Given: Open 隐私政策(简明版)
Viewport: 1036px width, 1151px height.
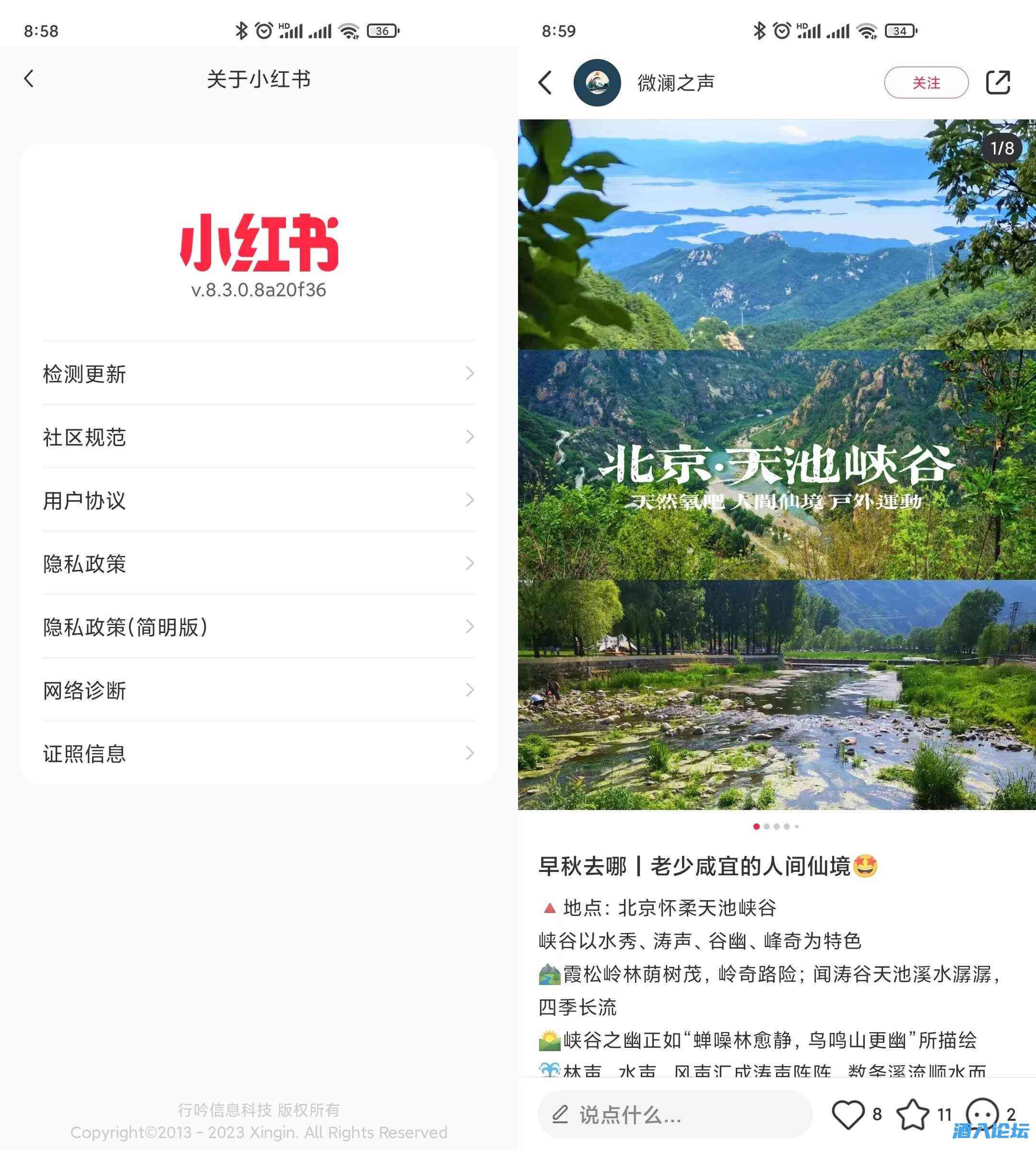Looking at the screenshot, I should click(259, 627).
